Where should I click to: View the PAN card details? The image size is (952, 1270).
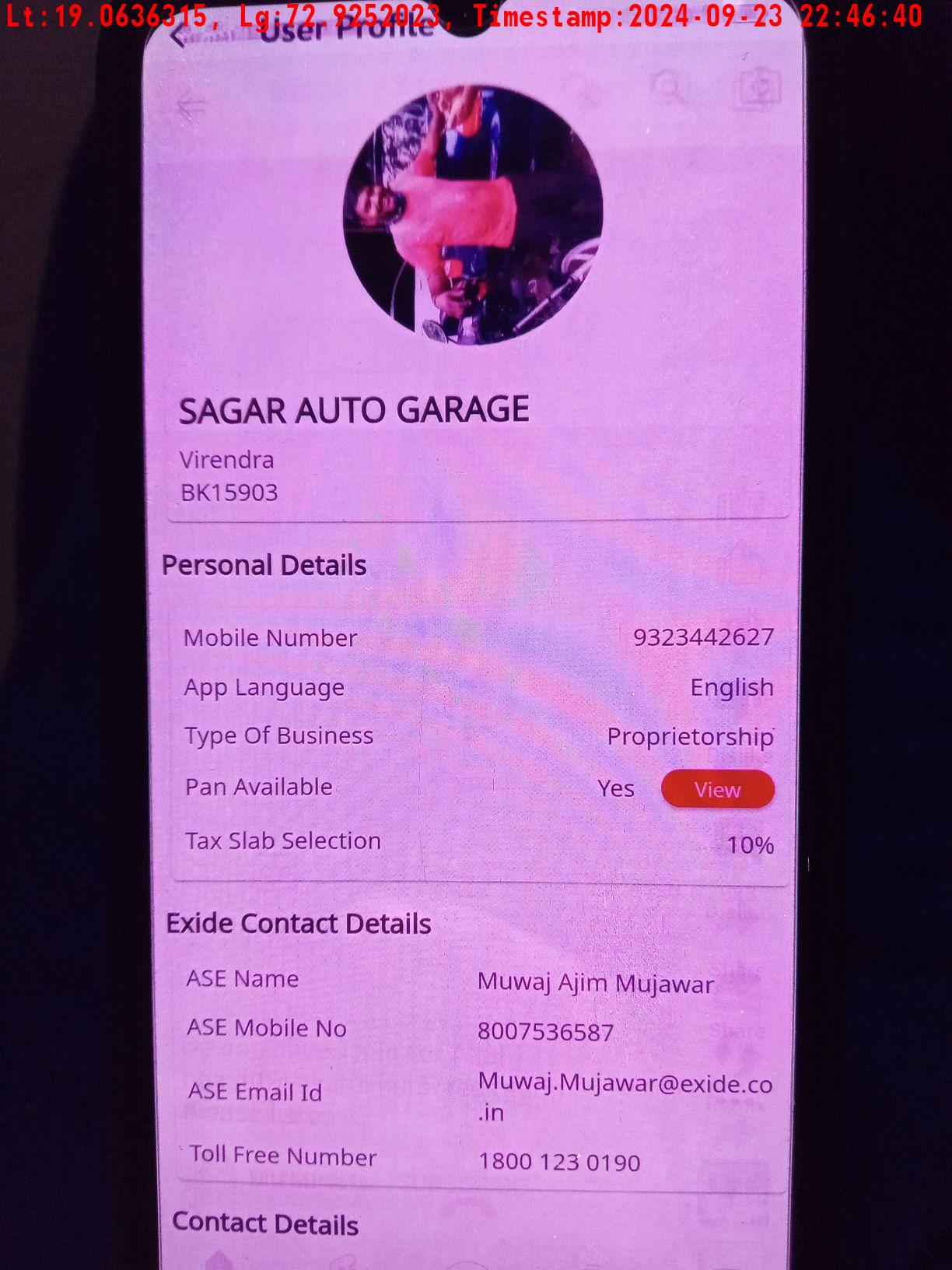[x=717, y=790]
